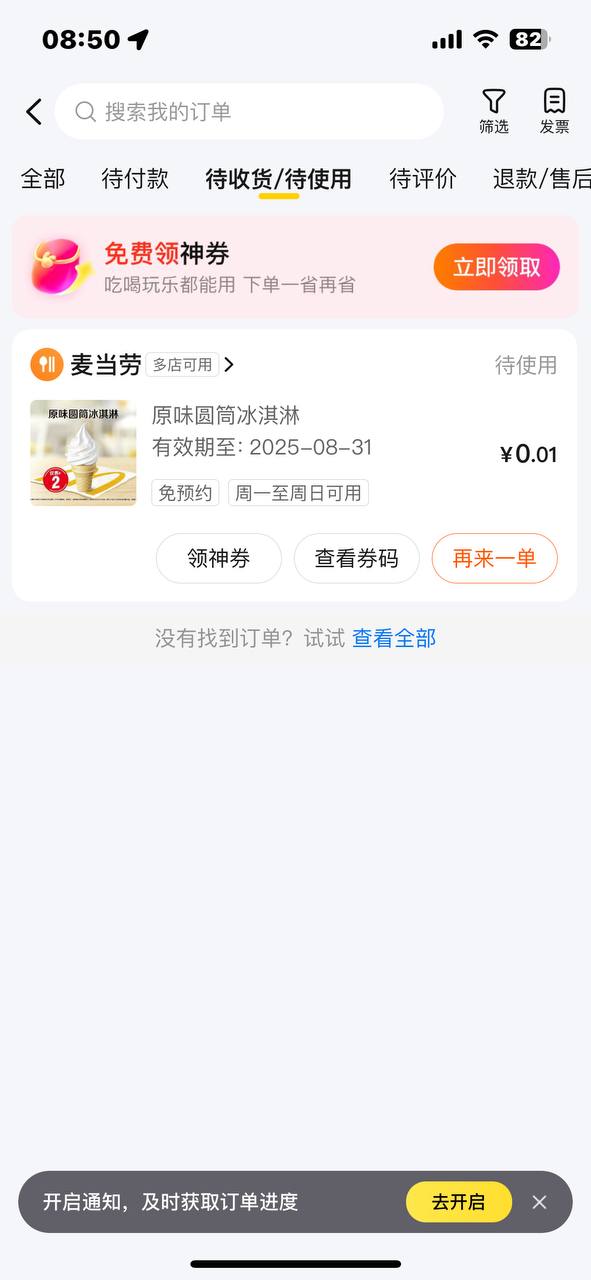Reorder with 再来一单

pos(494,558)
